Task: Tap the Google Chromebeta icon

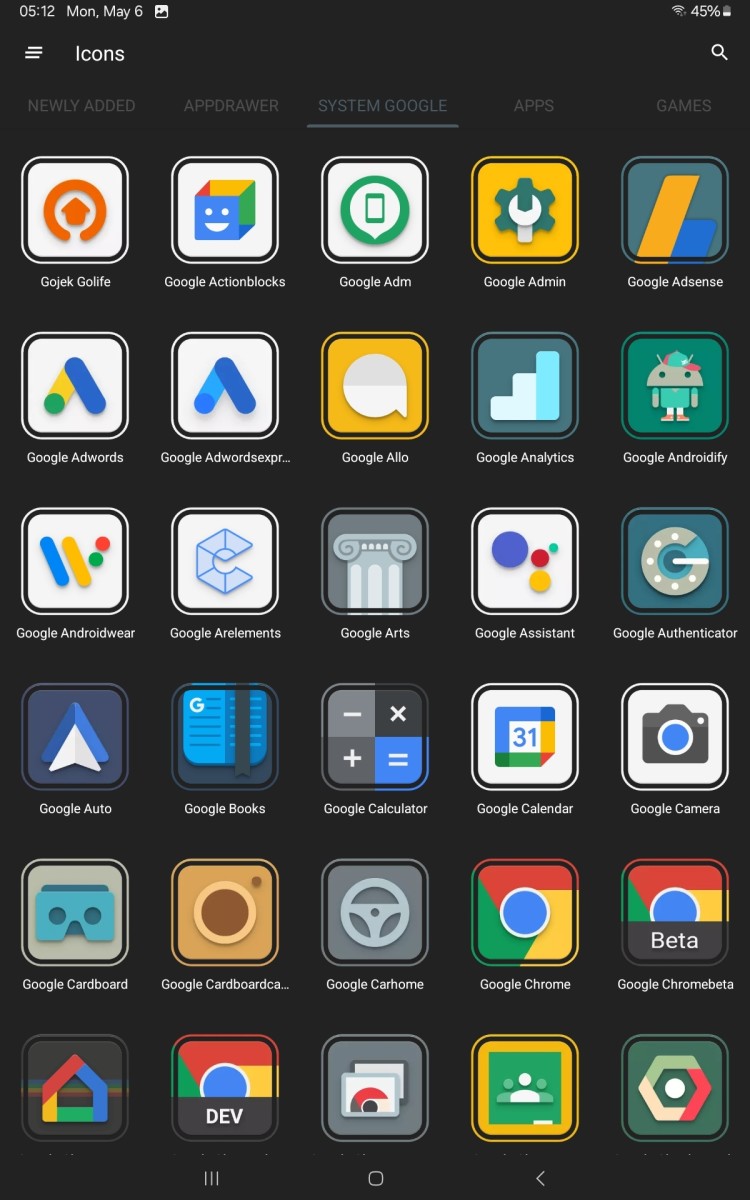Action: (675, 912)
